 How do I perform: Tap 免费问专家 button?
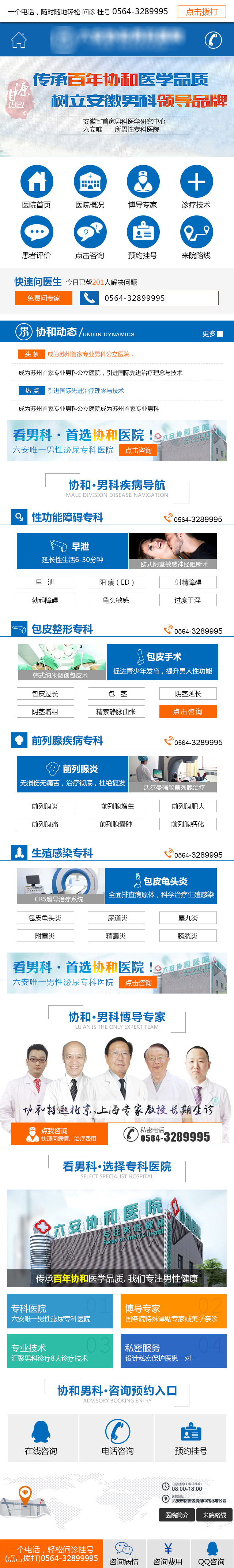(x=43, y=297)
